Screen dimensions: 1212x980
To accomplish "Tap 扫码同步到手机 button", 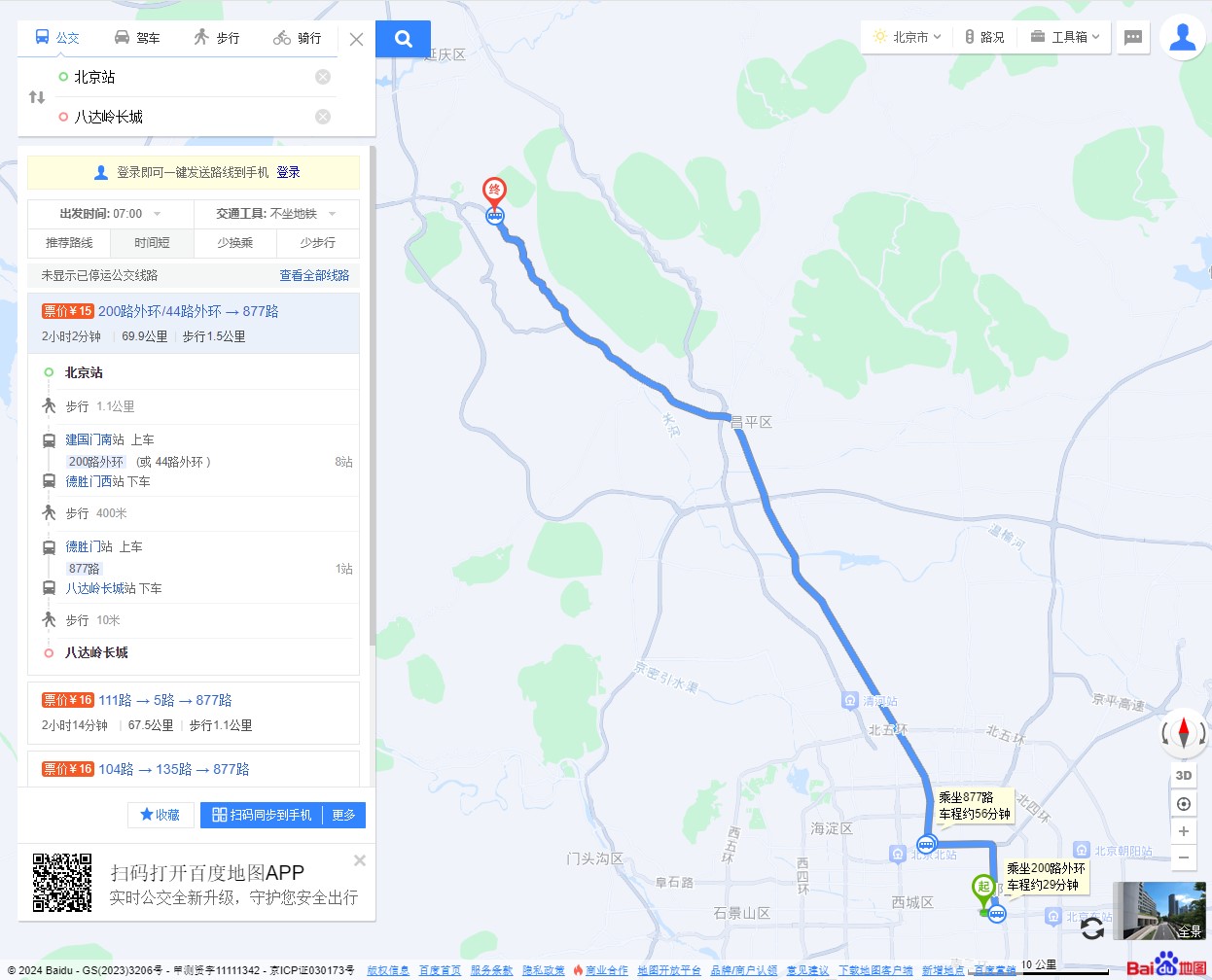I will [x=263, y=815].
